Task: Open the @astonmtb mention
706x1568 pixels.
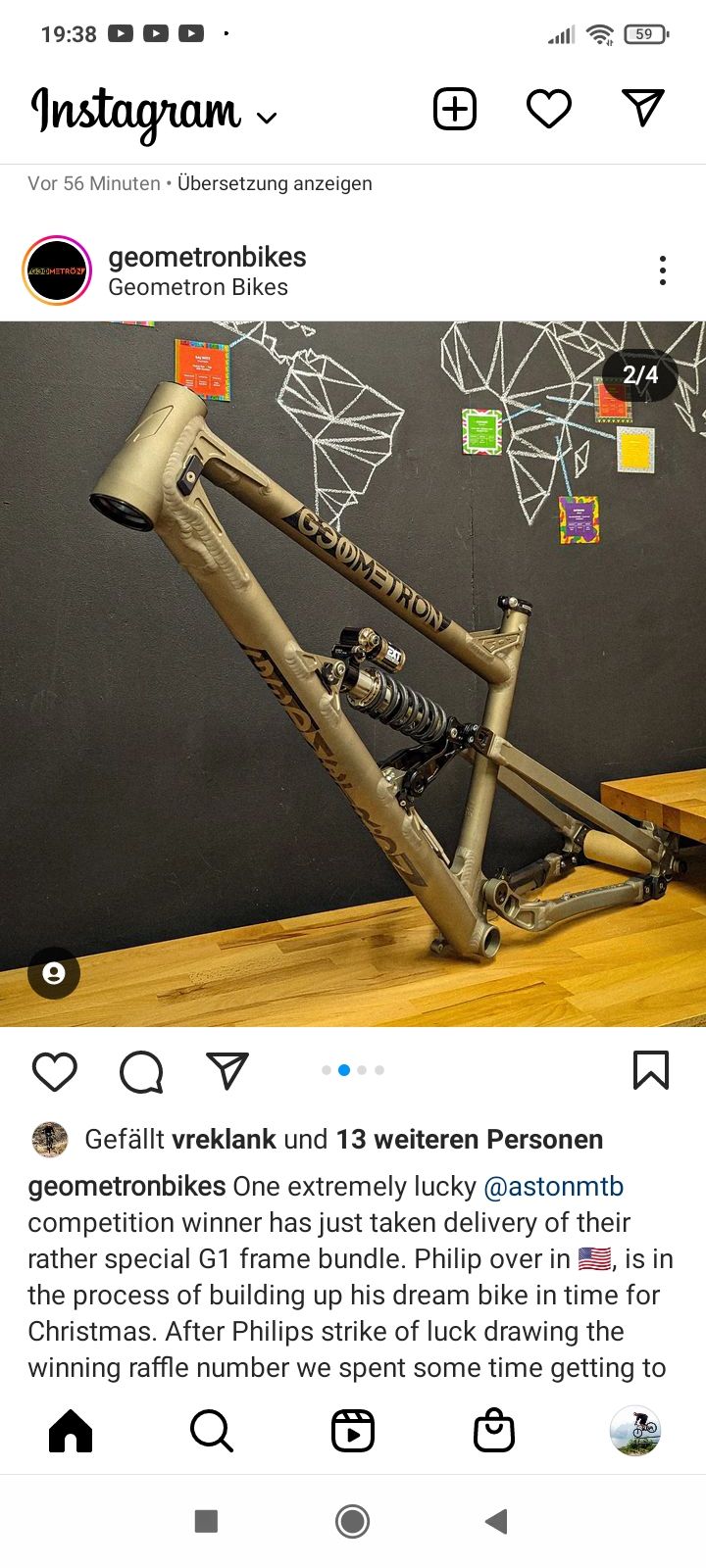Action: (553, 1186)
